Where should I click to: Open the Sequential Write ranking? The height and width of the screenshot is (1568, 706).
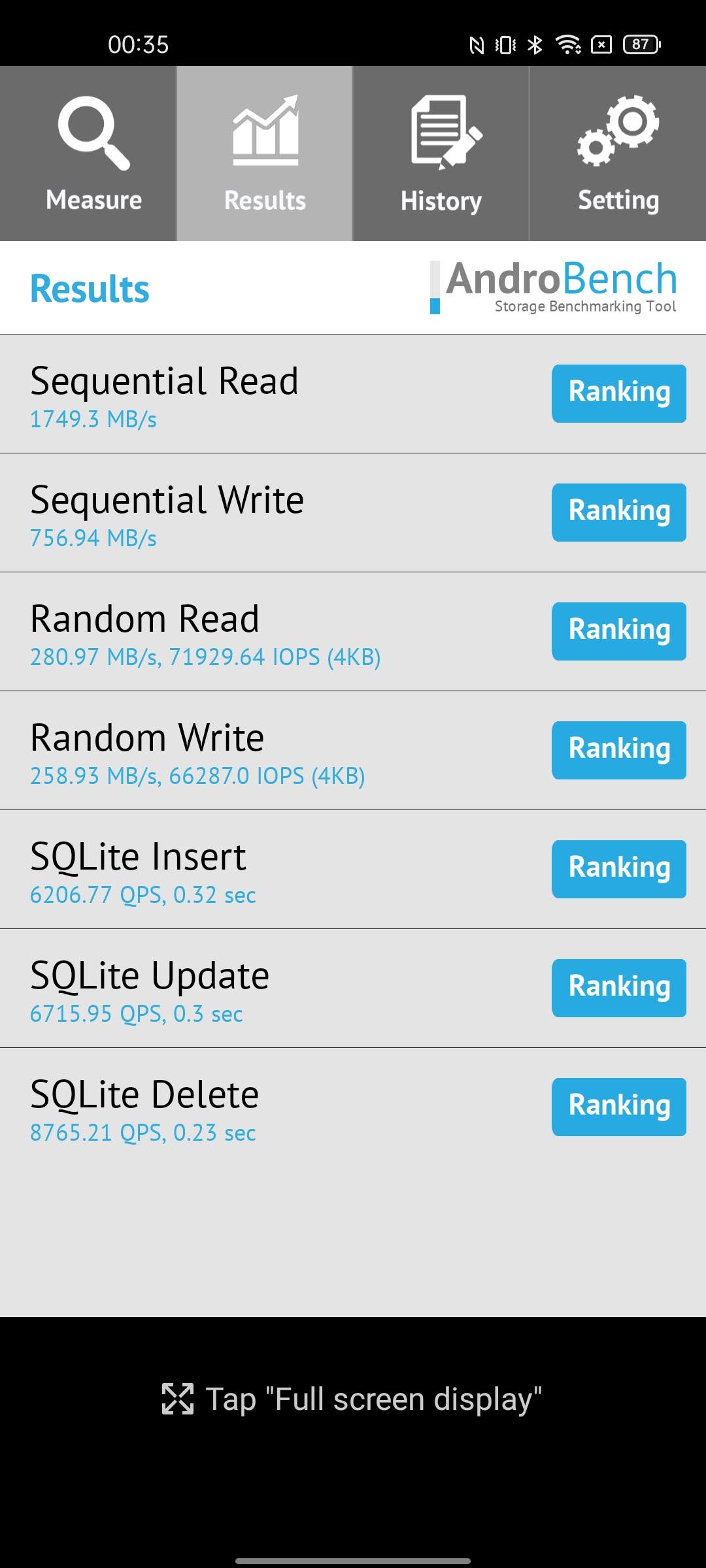click(618, 512)
